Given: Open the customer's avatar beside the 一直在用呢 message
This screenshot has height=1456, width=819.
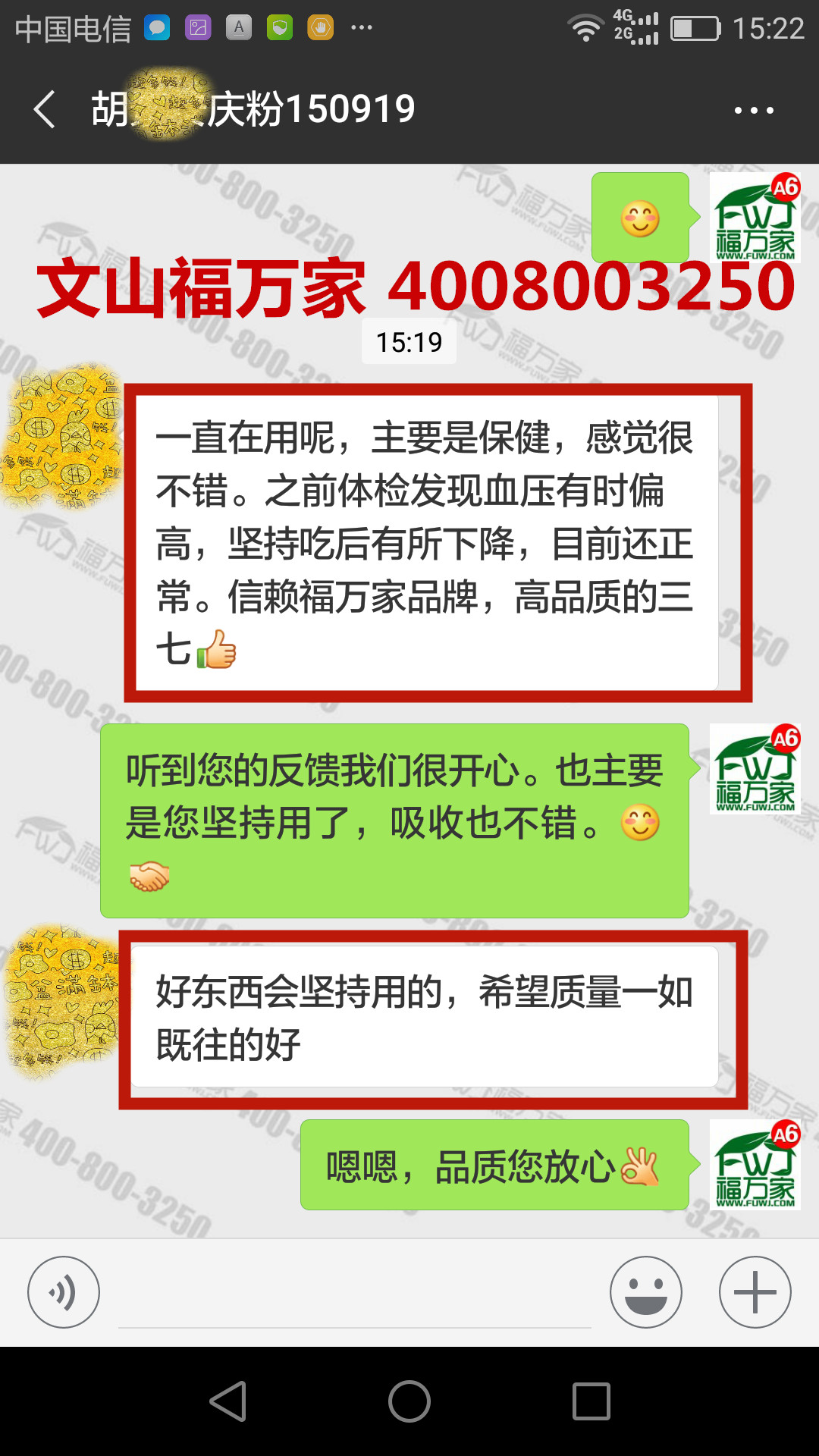Looking at the screenshot, I should [x=62, y=435].
